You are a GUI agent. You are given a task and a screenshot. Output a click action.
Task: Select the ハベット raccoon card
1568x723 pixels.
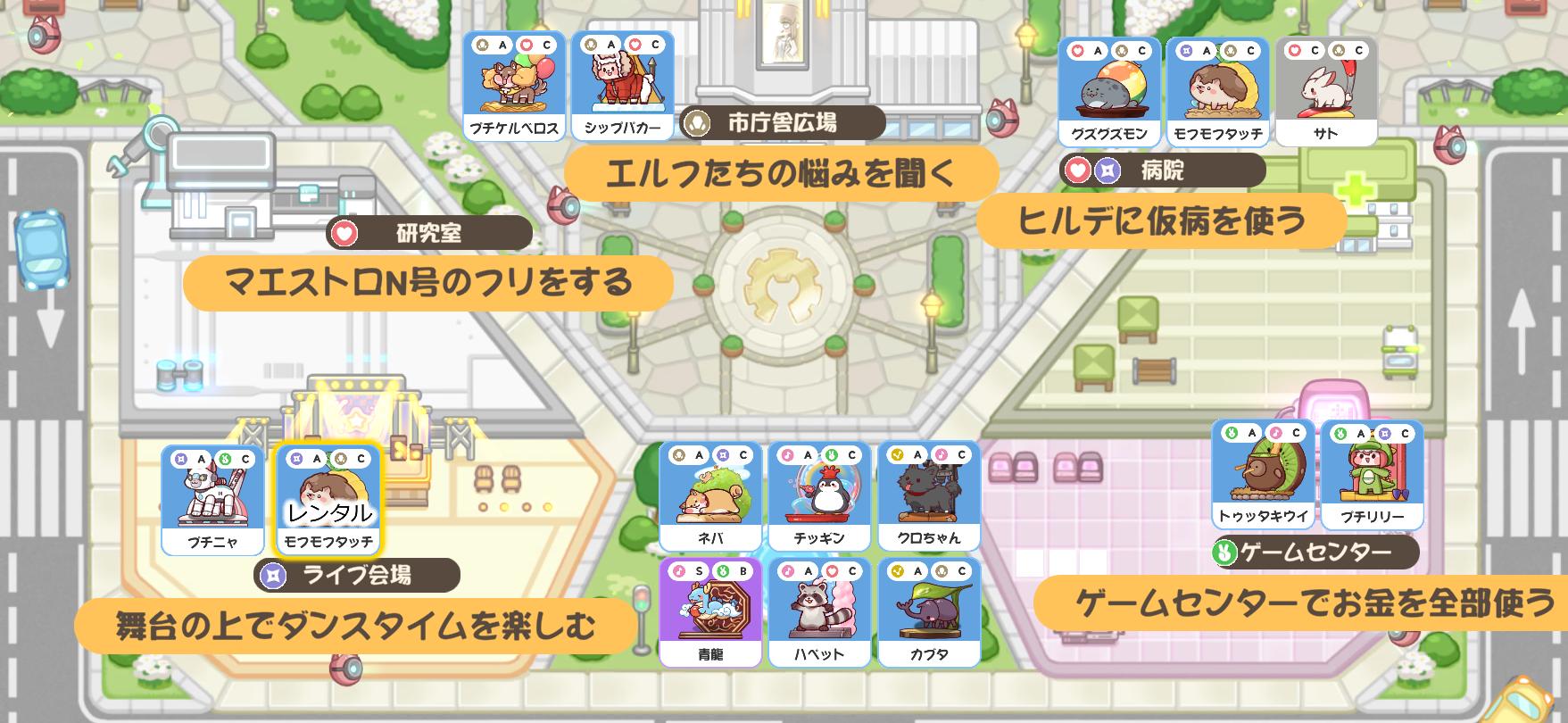click(818, 612)
